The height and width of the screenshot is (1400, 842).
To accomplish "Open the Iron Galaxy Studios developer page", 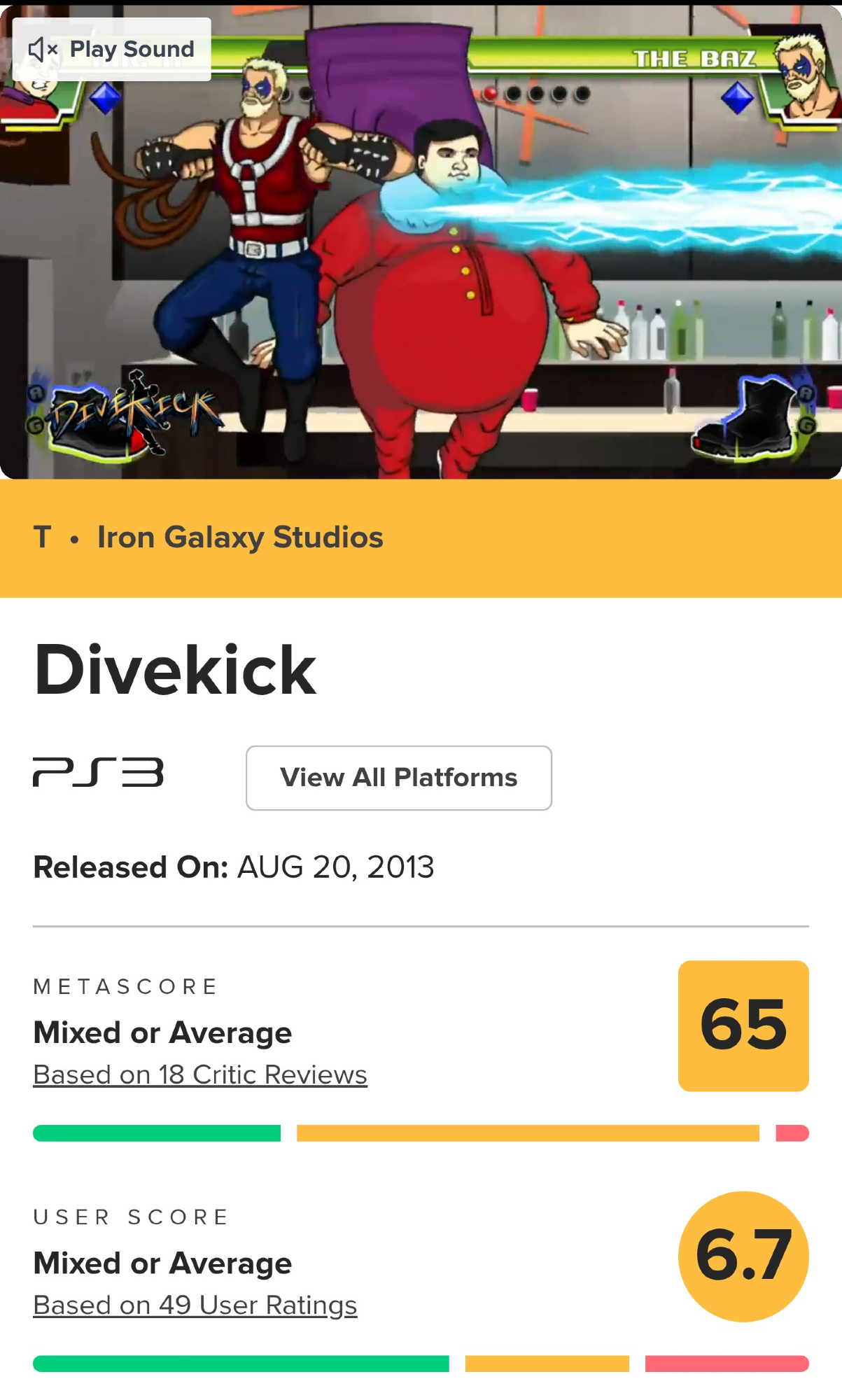I will pos(240,538).
